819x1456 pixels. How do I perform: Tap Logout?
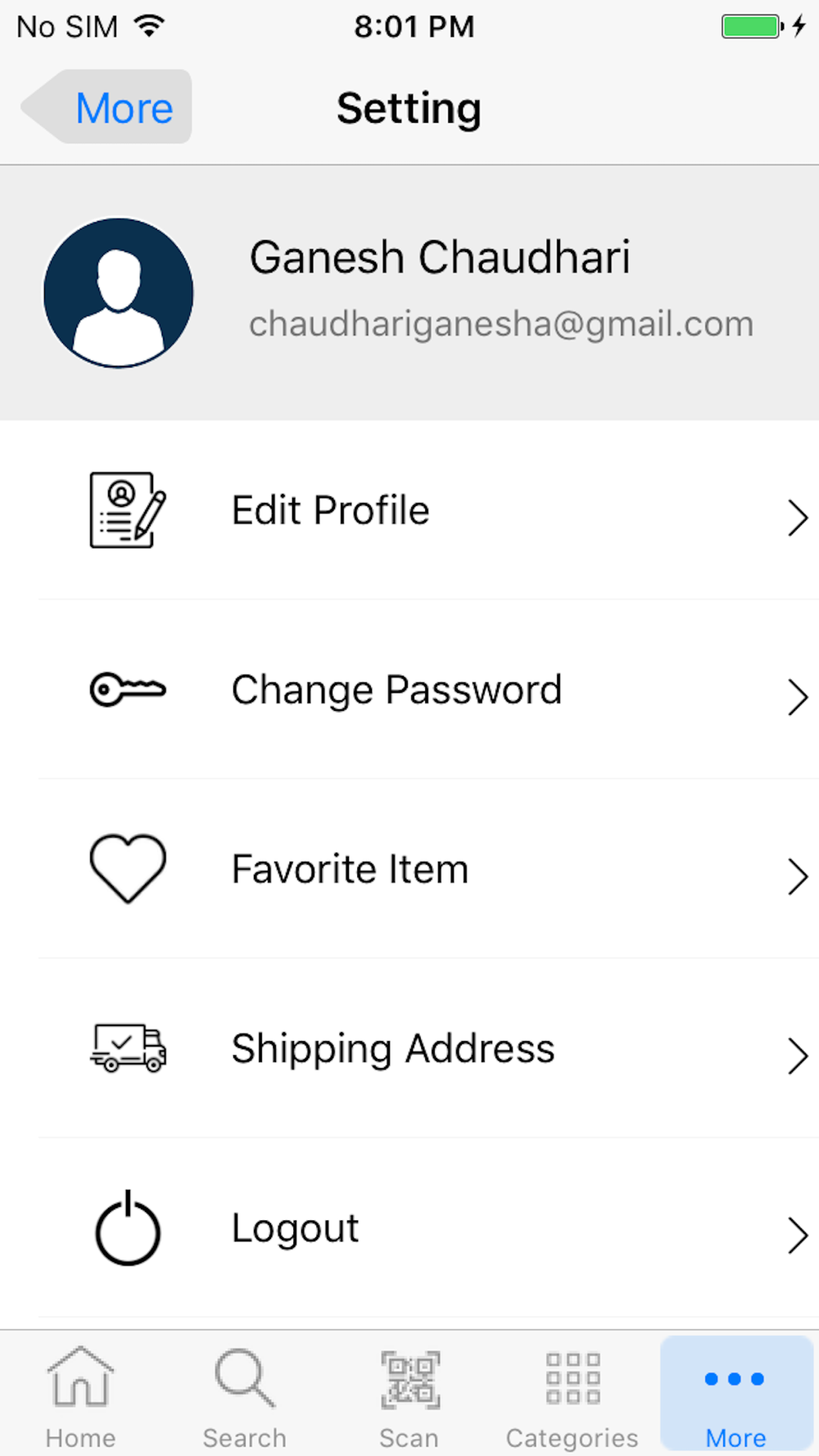click(x=409, y=1228)
